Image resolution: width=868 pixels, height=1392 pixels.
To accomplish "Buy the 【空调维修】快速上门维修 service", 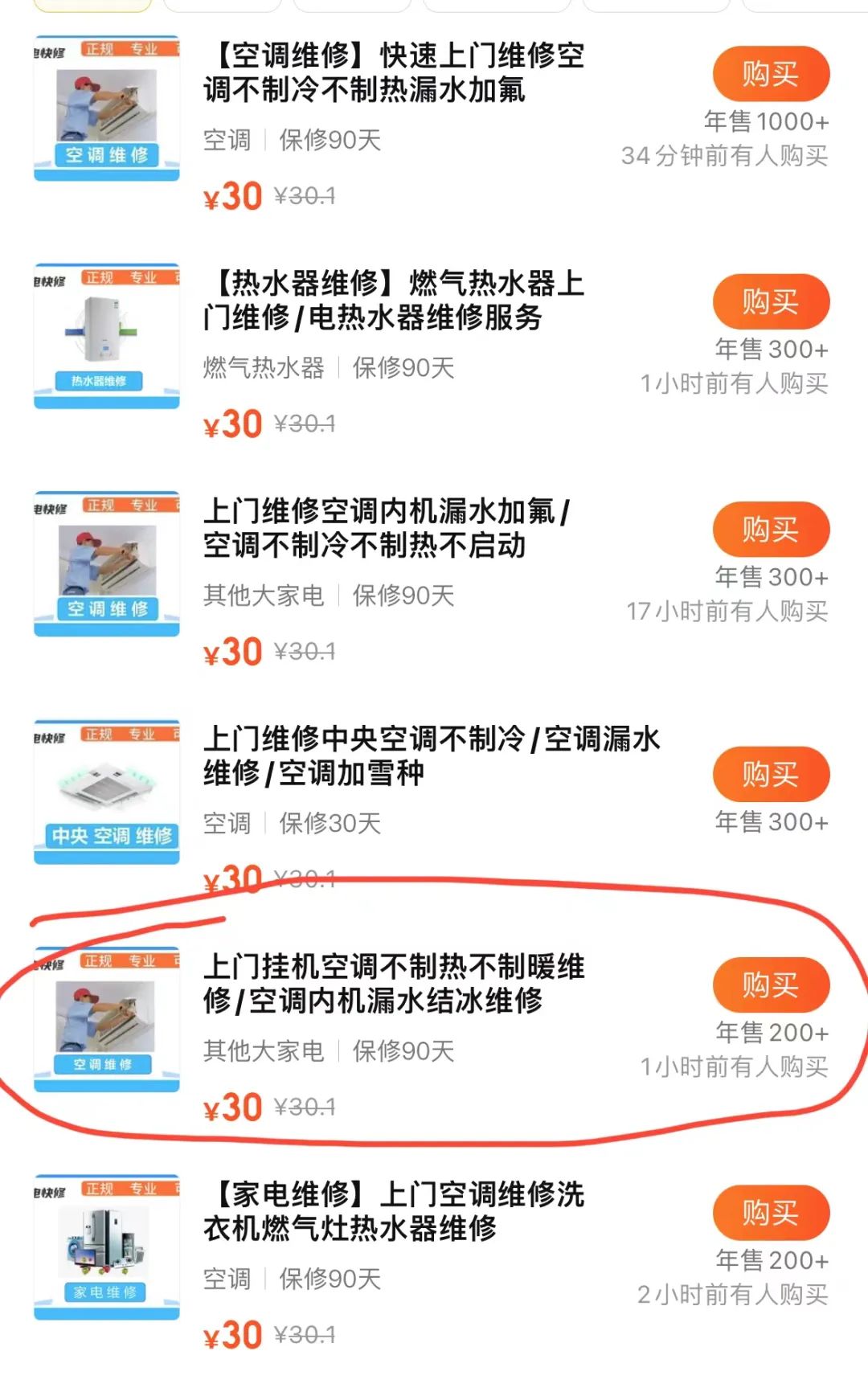I will [770, 74].
